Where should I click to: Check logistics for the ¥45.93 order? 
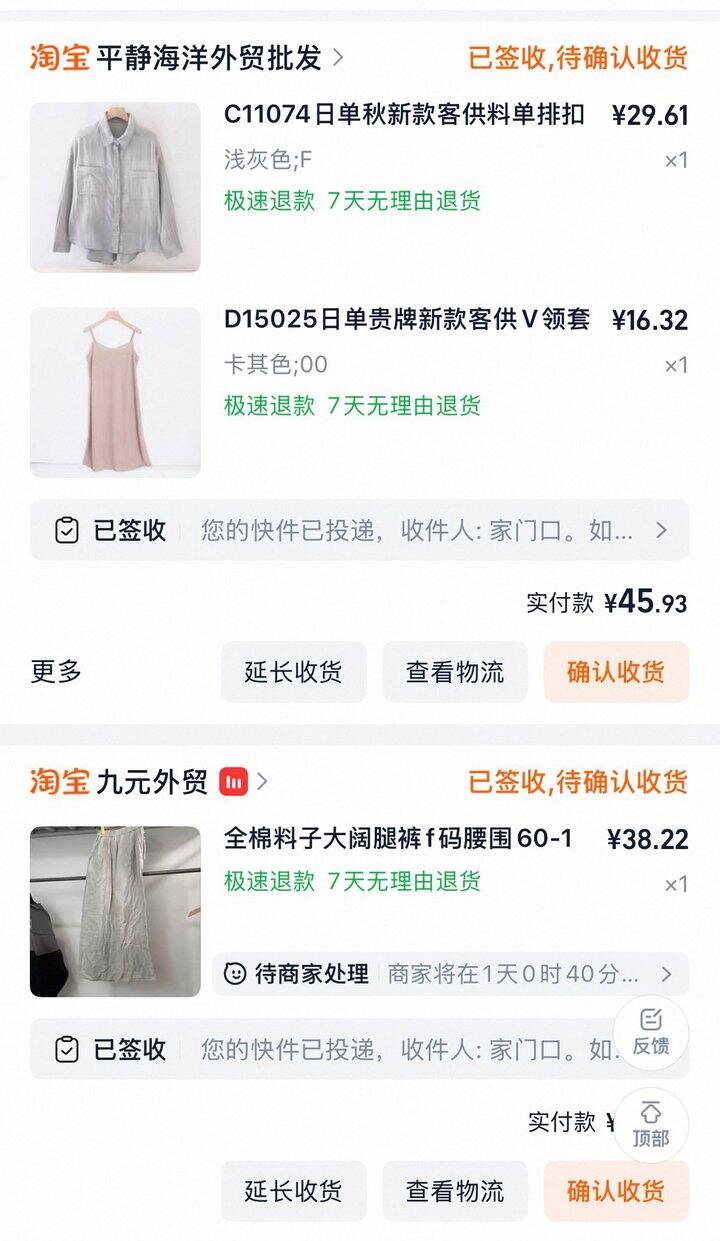pos(455,672)
